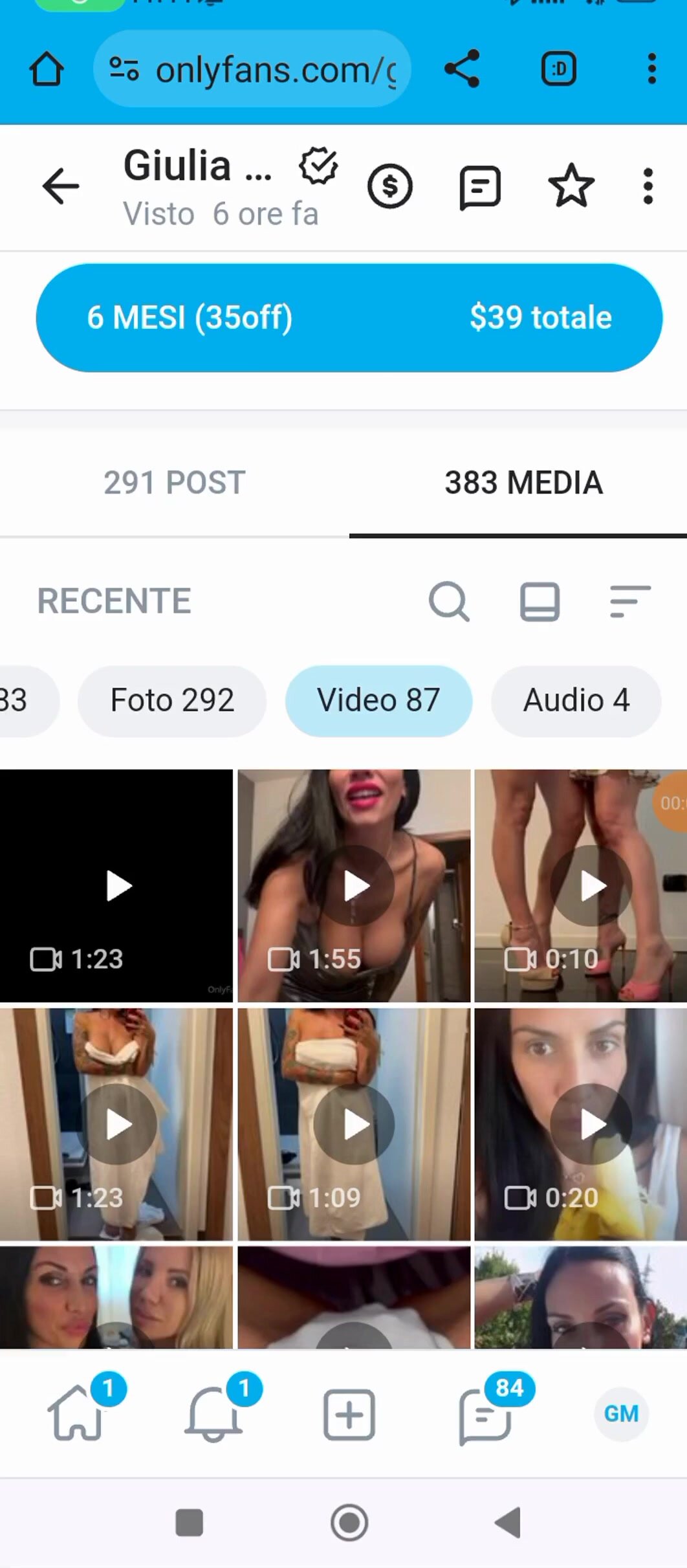This screenshot has width=687, height=1568.
Task: Open the sort options icon
Action: pyautogui.click(x=629, y=602)
